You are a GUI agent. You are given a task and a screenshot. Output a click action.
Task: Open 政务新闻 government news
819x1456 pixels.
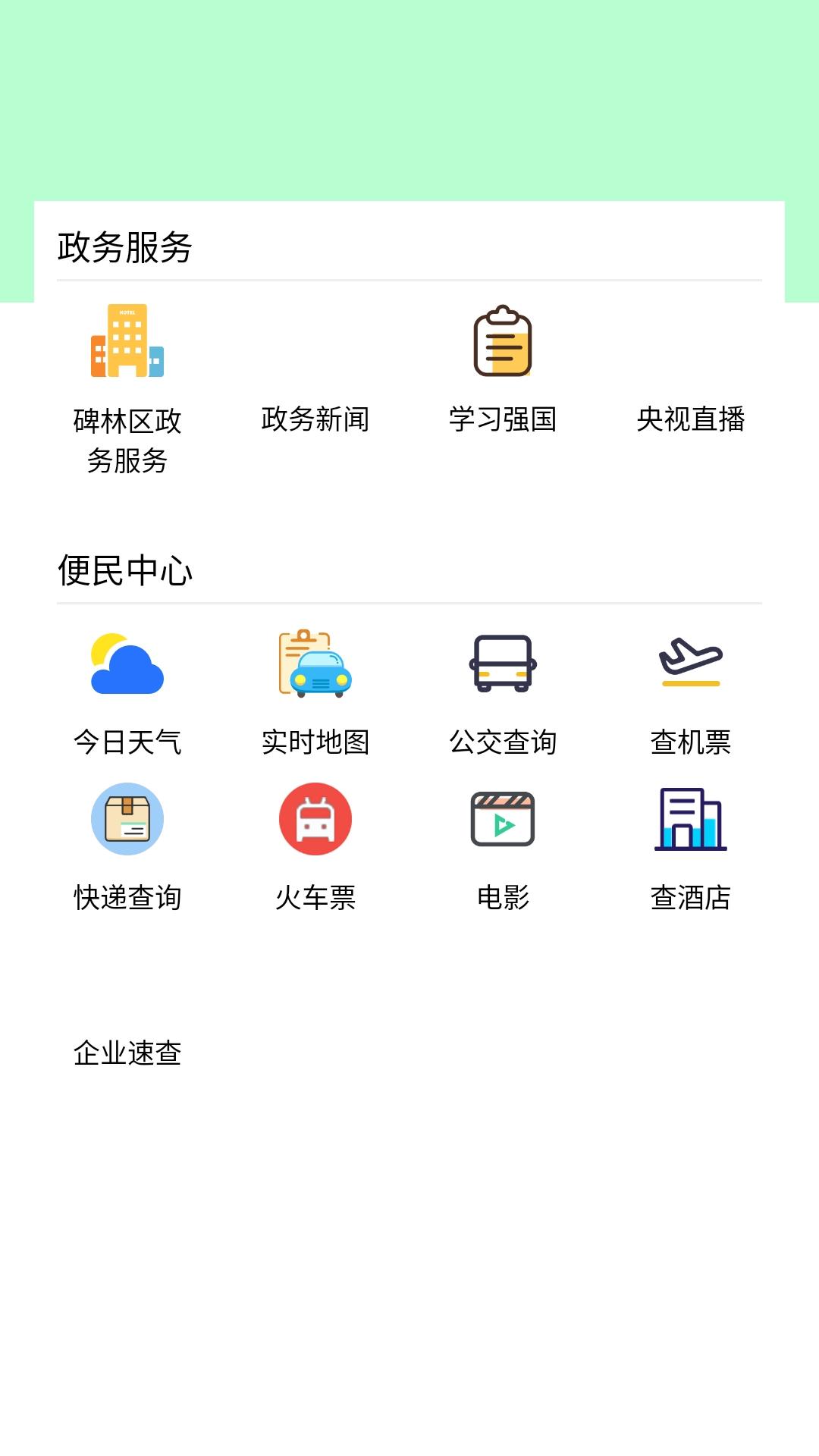315,422
